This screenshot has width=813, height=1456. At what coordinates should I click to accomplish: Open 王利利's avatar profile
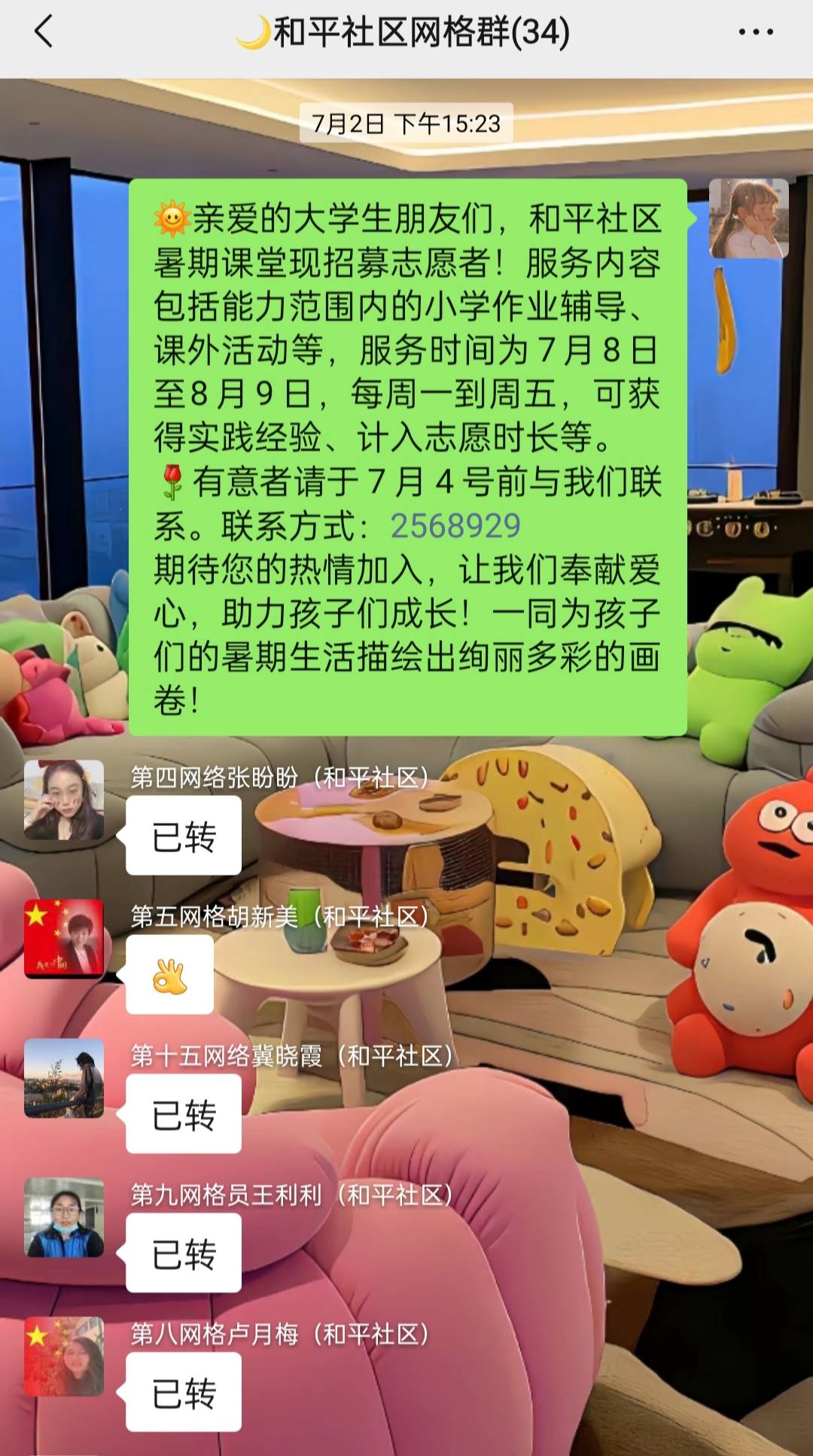point(64,1217)
